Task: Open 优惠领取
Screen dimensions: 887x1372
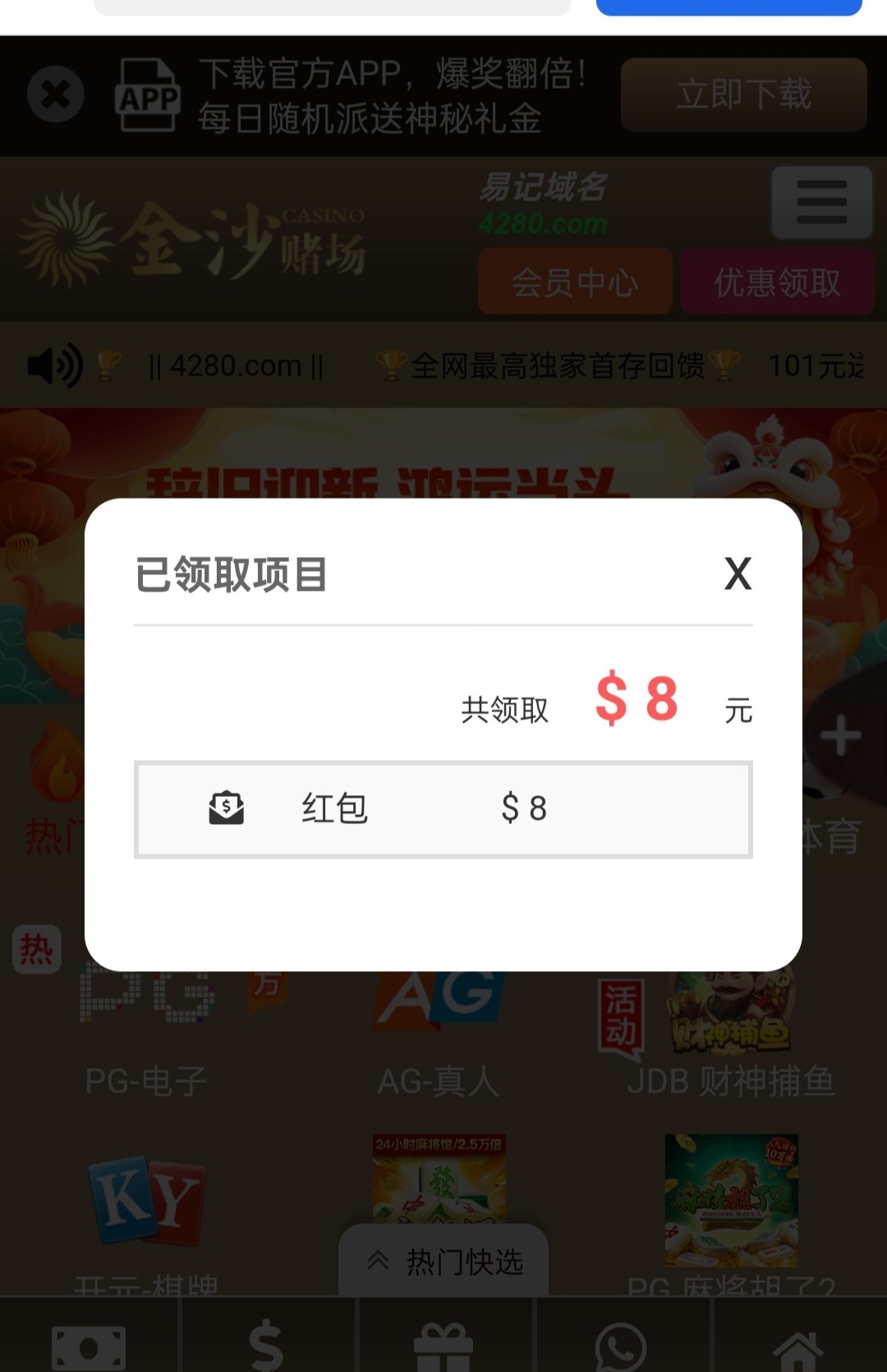Action: (x=776, y=282)
